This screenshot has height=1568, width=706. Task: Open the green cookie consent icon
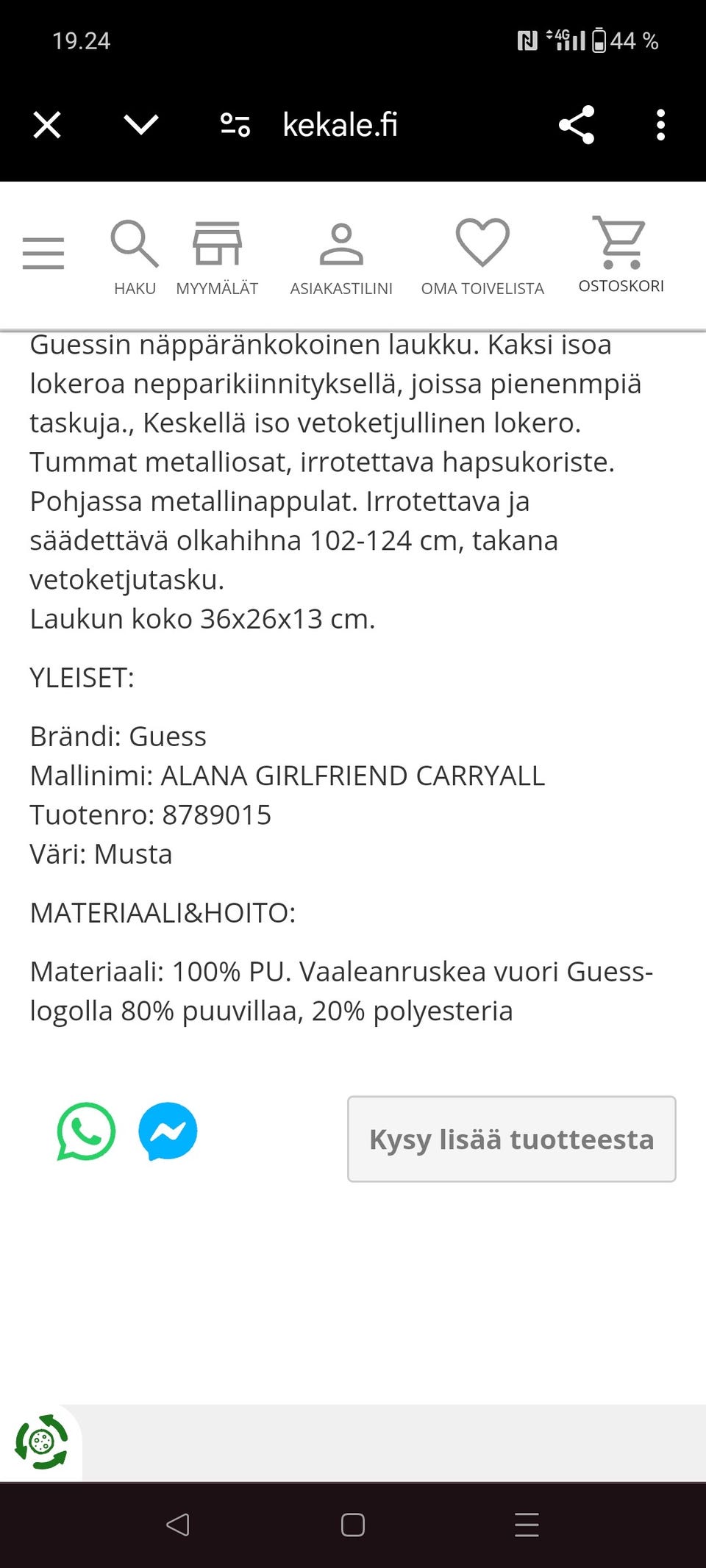pos(40,1443)
